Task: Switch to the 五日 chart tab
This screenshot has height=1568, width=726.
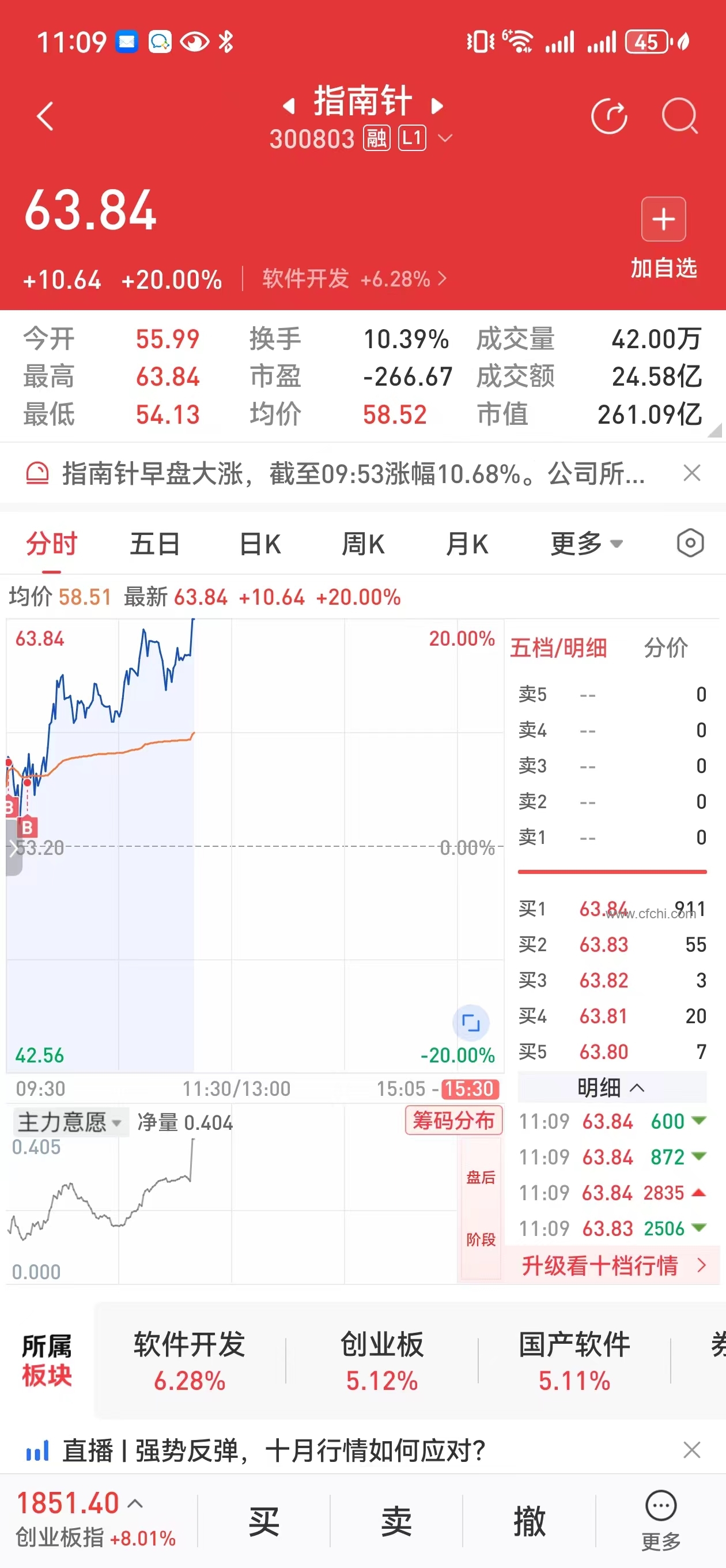Action: click(154, 544)
